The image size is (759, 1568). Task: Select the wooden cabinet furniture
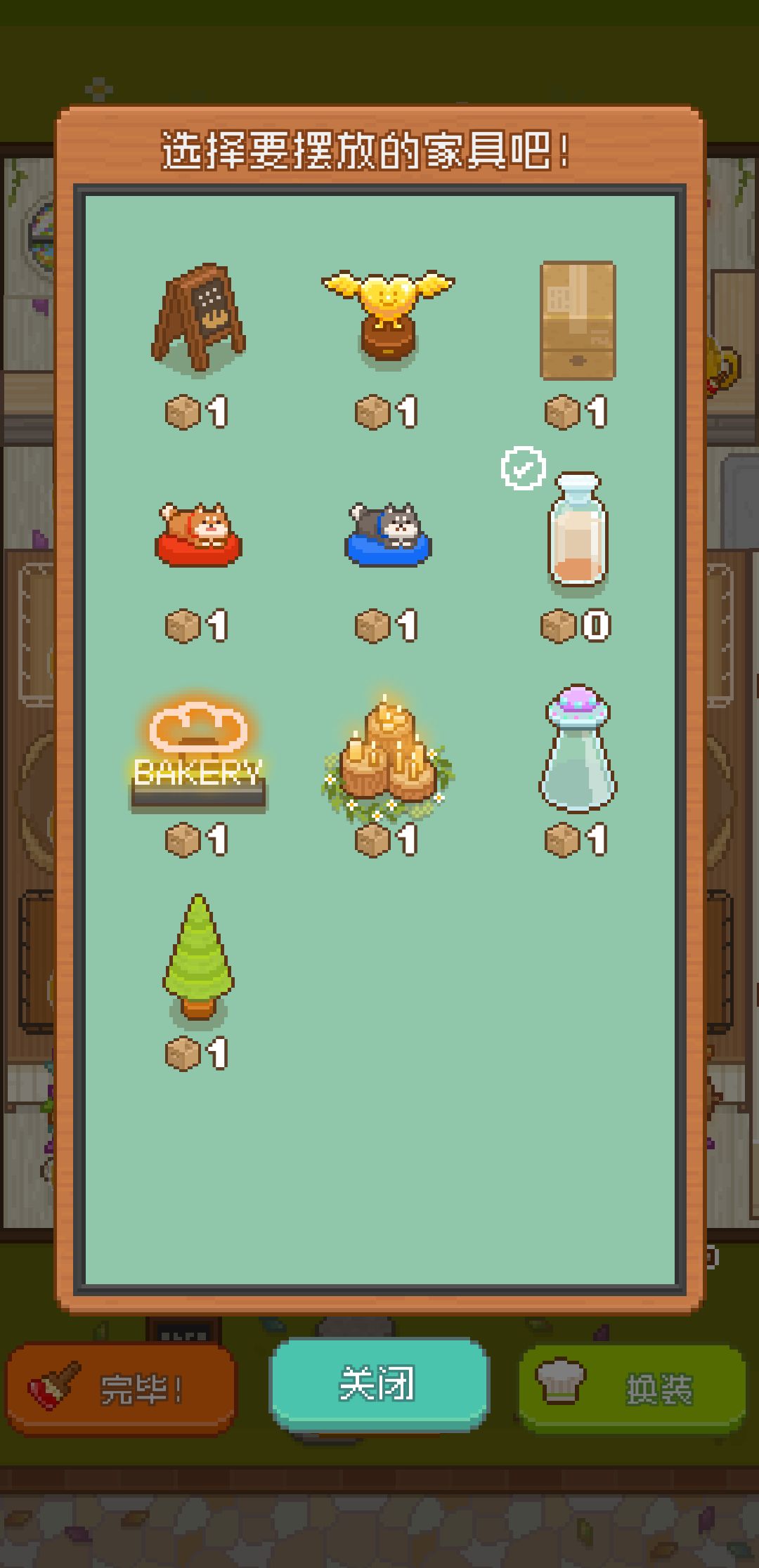click(578, 320)
